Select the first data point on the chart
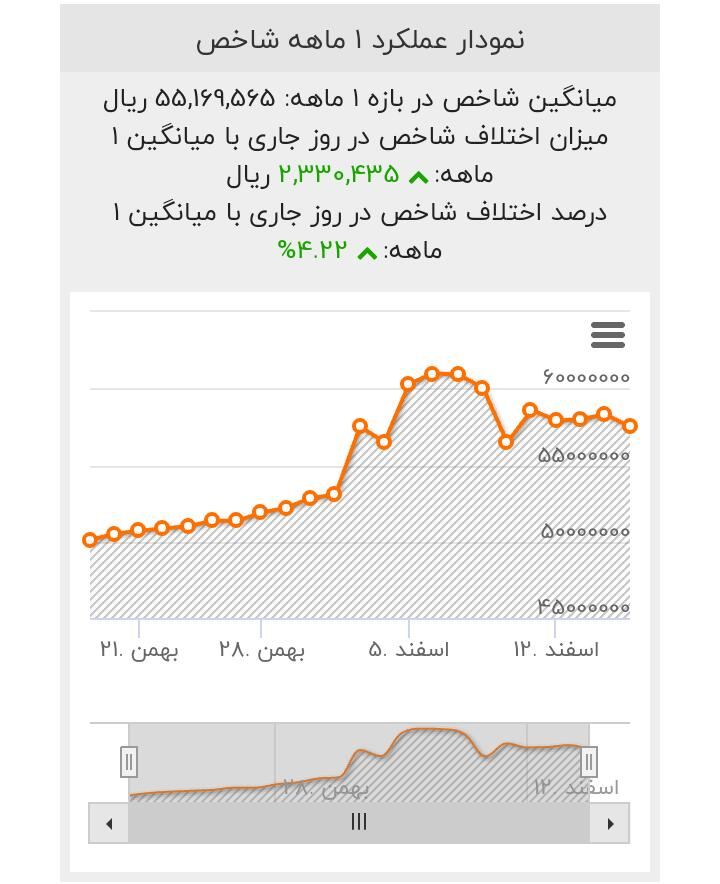Viewport: 720px width, 884px height. pos(90,540)
